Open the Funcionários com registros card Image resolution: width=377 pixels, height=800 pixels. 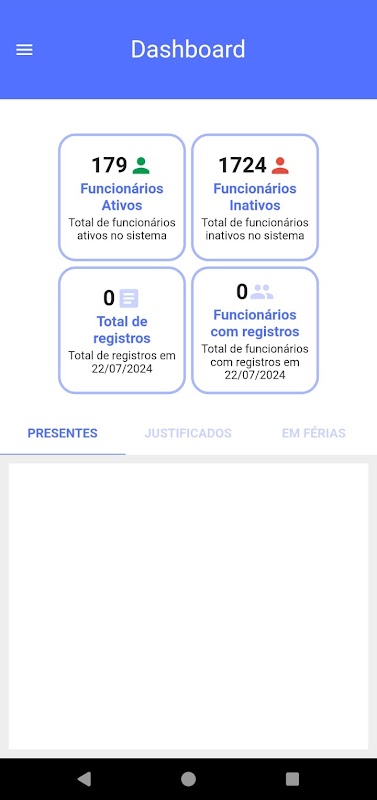pos(255,331)
